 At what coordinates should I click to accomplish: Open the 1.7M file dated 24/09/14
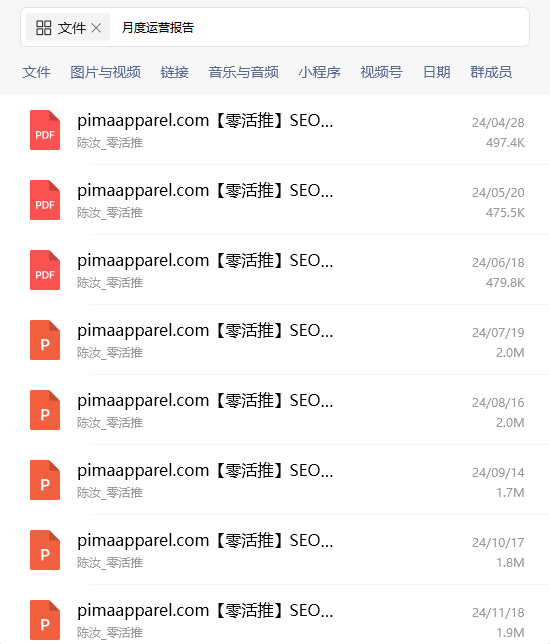point(275,480)
